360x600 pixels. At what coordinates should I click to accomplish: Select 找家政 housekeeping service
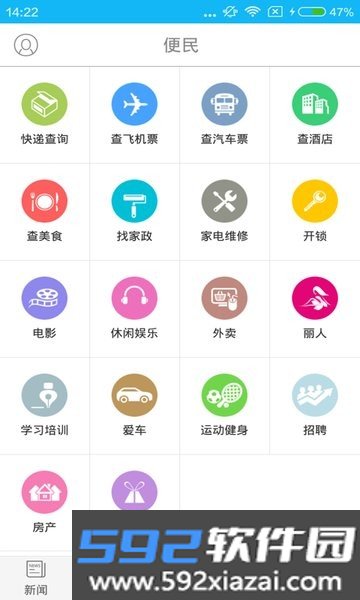click(x=134, y=212)
